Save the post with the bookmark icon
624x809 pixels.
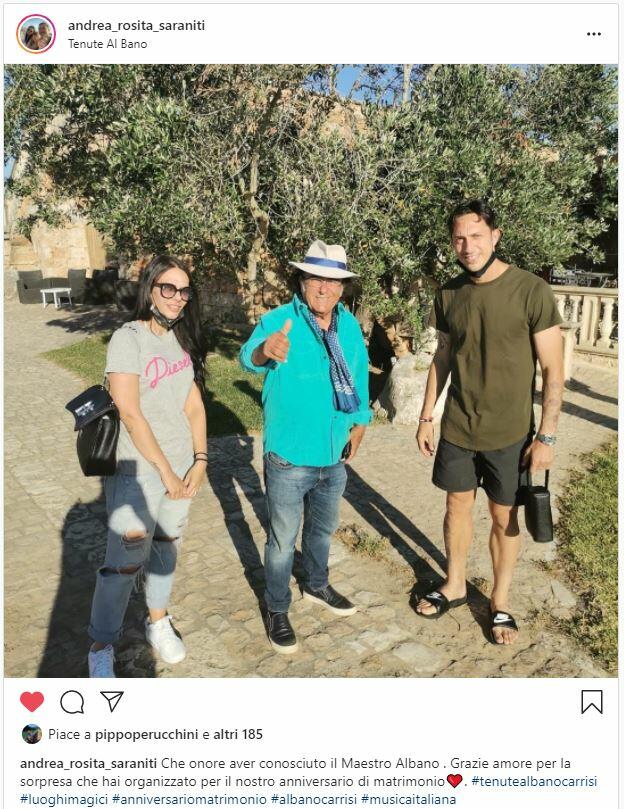tap(592, 702)
